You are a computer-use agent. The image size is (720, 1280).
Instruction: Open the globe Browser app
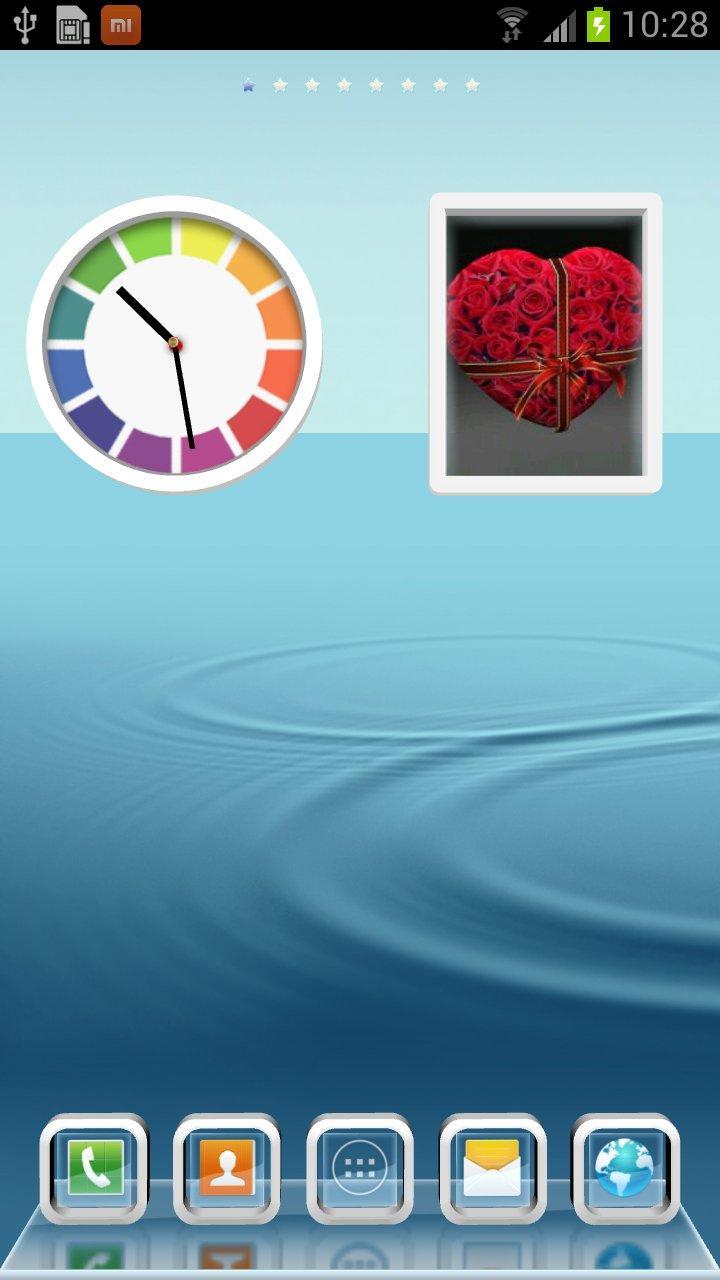[625, 1168]
